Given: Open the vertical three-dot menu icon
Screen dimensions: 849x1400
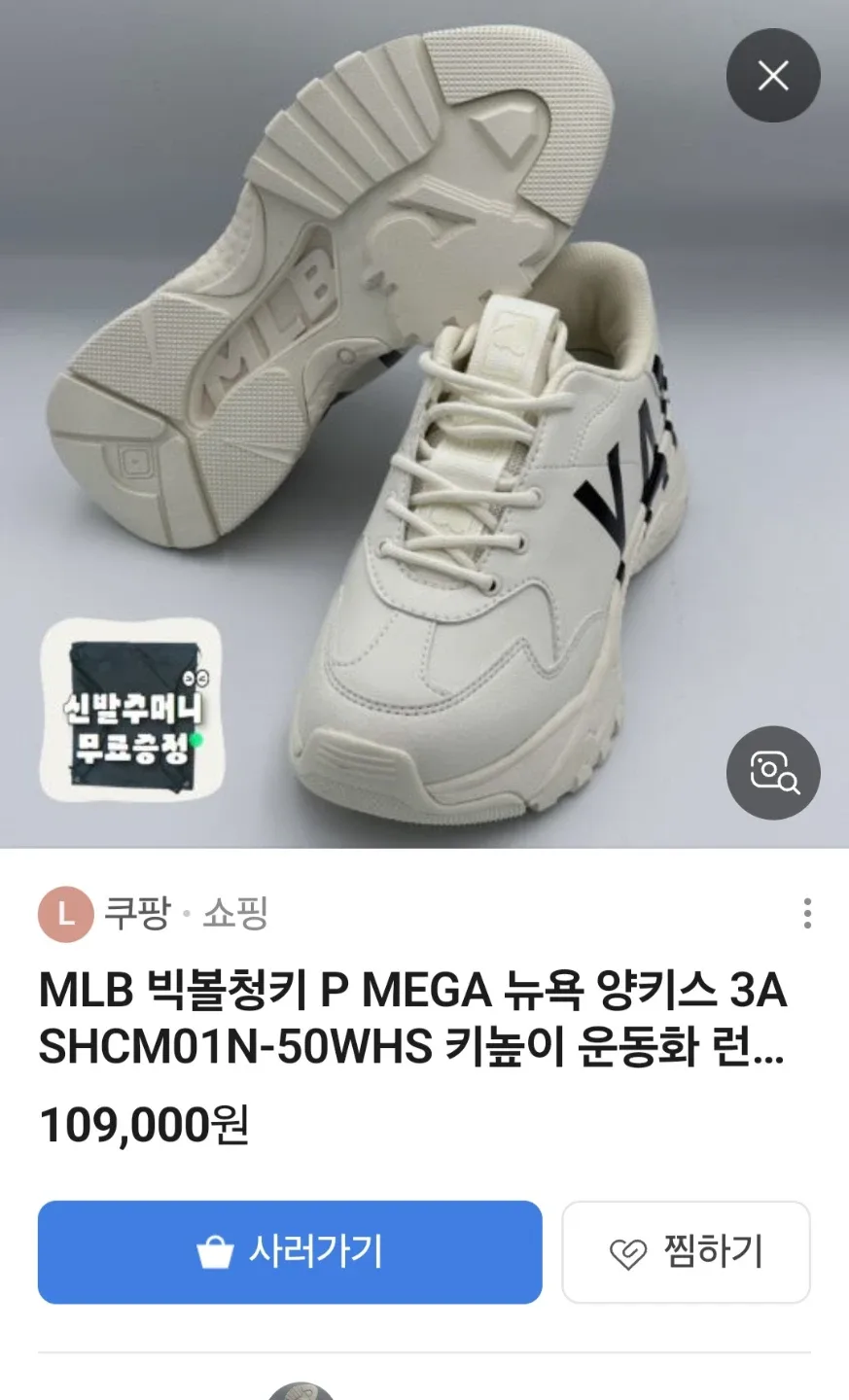Looking at the screenshot, I should pyautogui.click(x=807, y=913).
